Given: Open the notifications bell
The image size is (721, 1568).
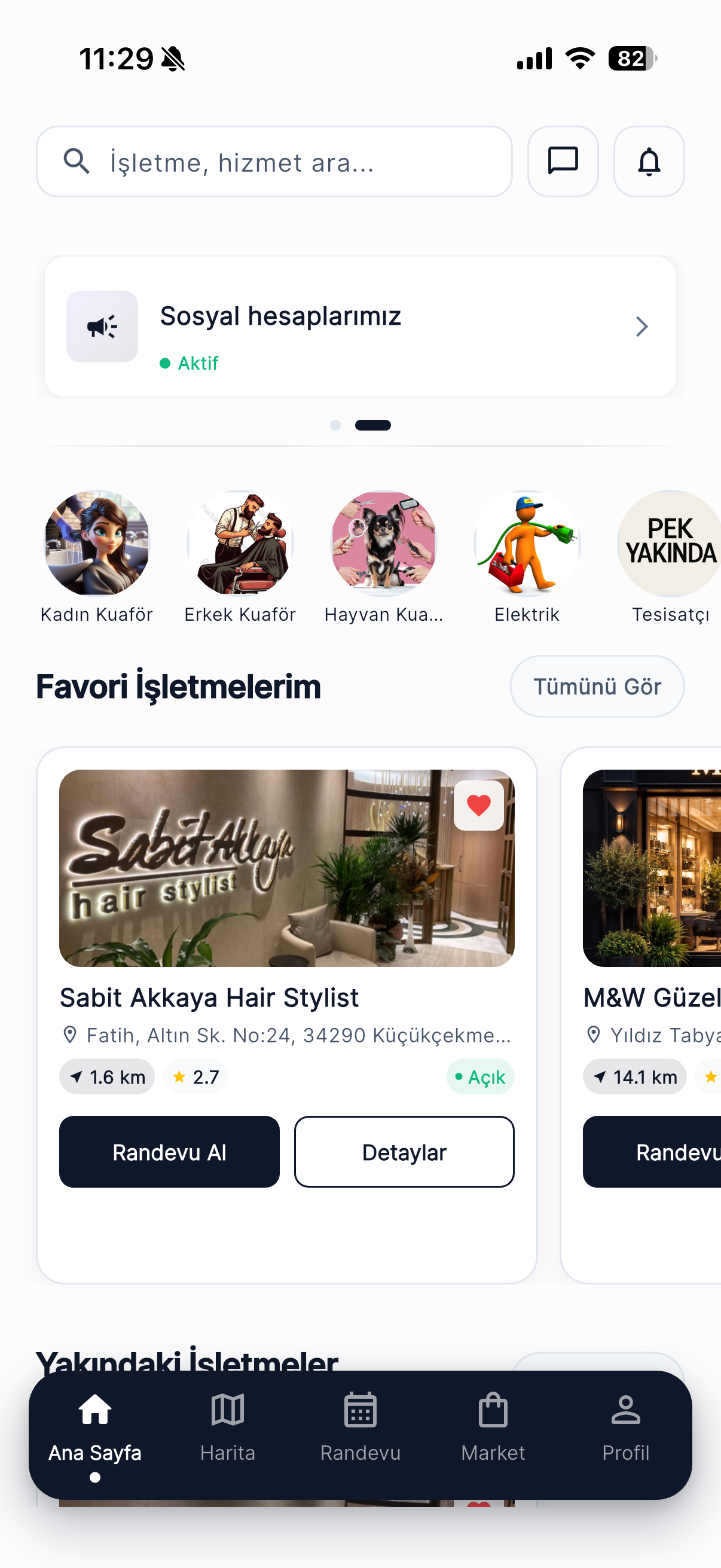Looking at the screenshot, I should (649, 162).
